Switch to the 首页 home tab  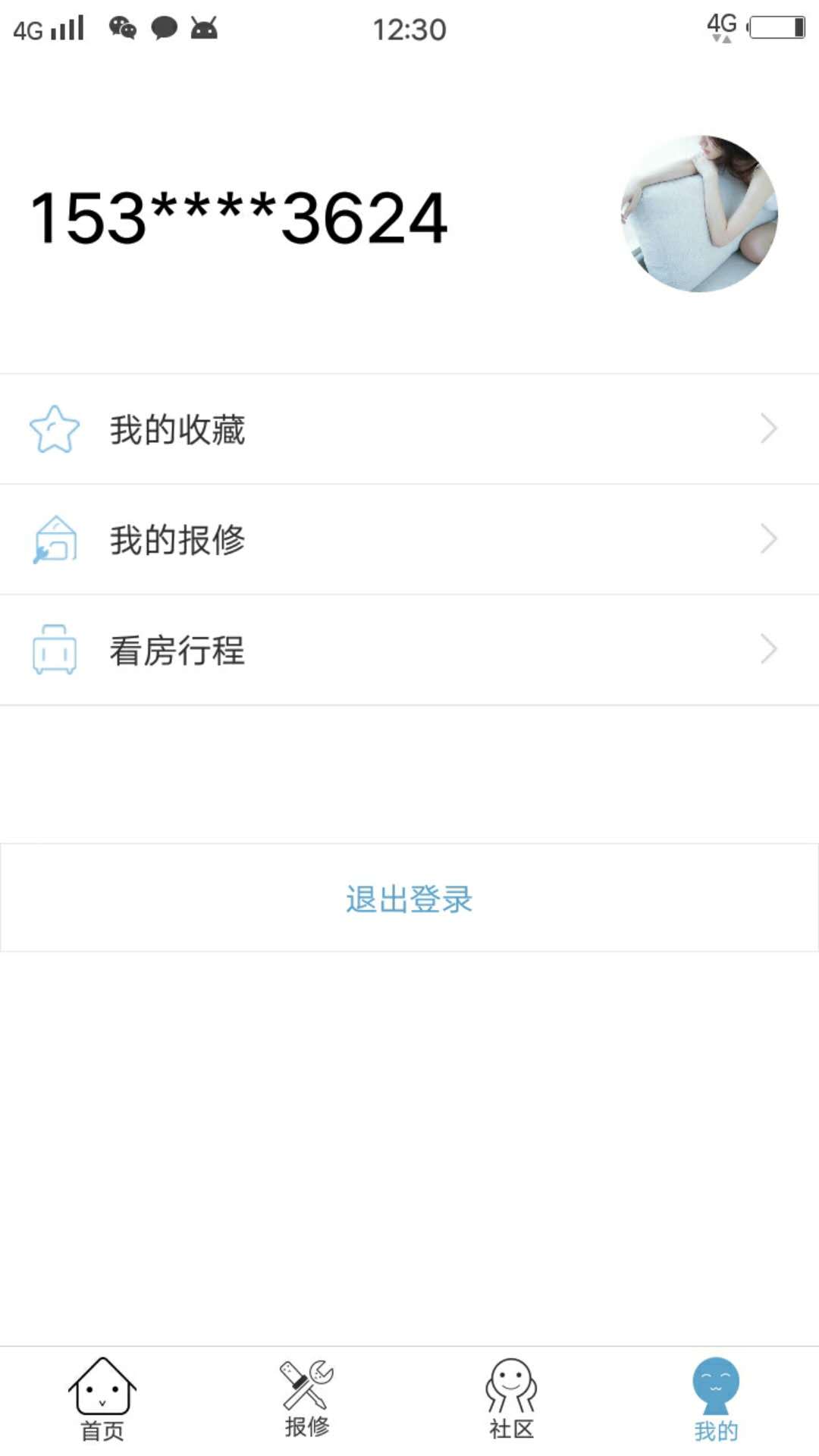102,1400
